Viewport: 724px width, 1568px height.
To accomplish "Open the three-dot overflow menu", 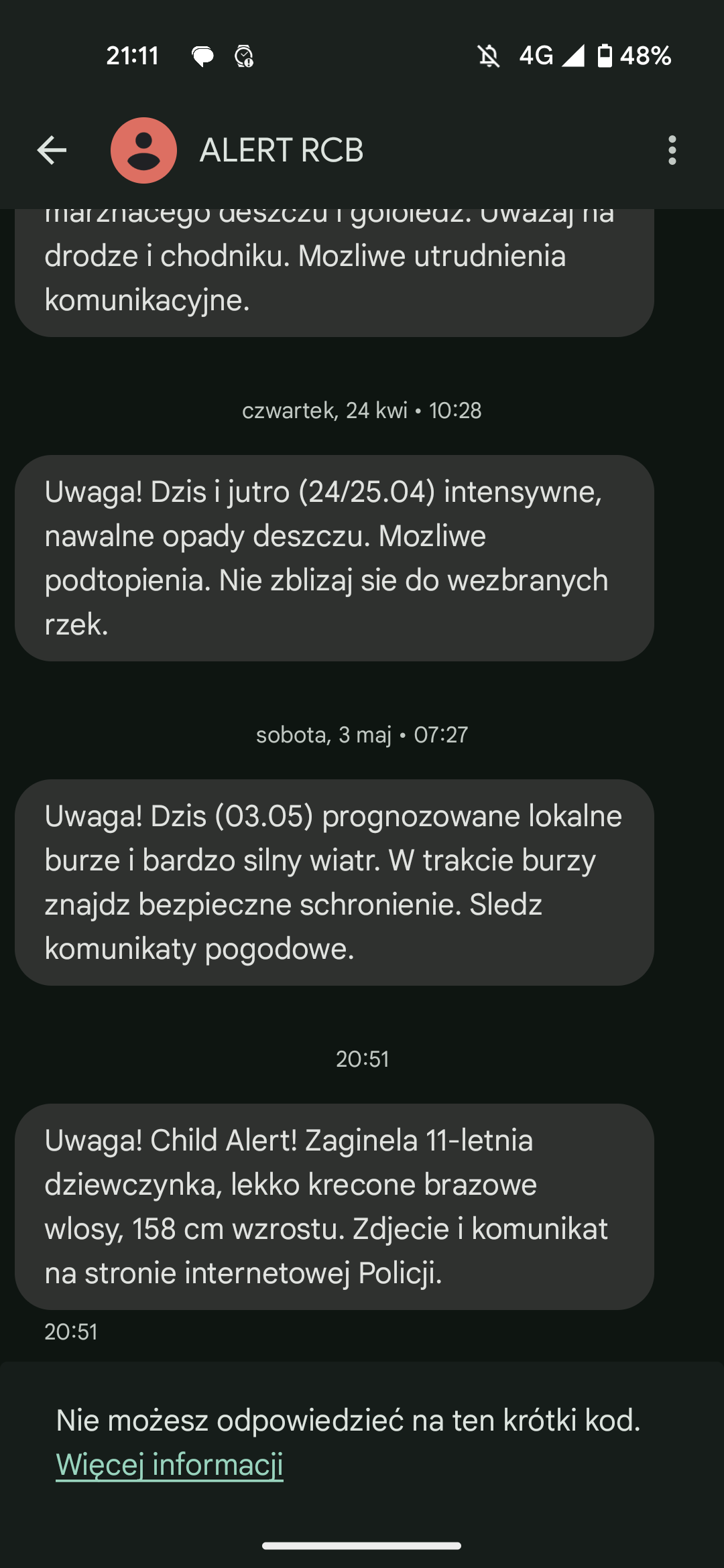I will pyautogui.click(x=673, y=149).
